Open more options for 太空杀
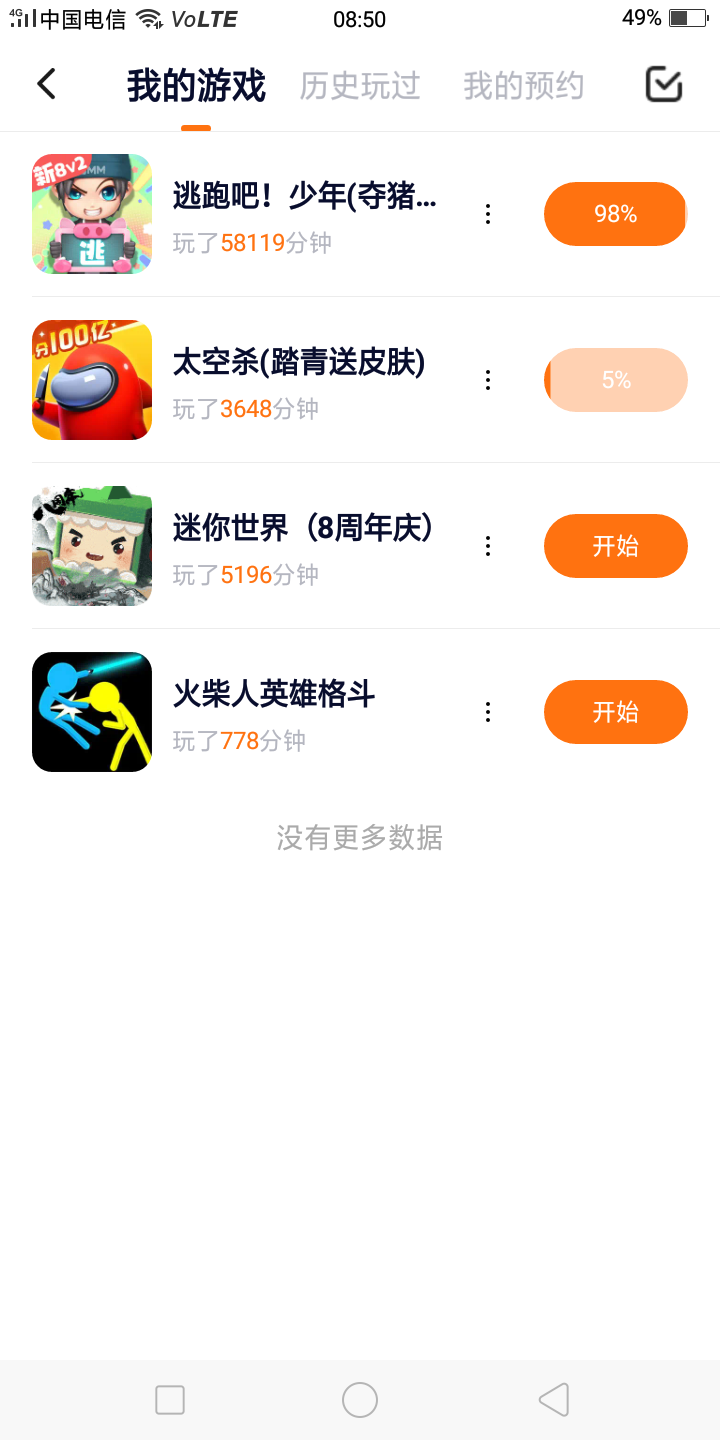 488,380
